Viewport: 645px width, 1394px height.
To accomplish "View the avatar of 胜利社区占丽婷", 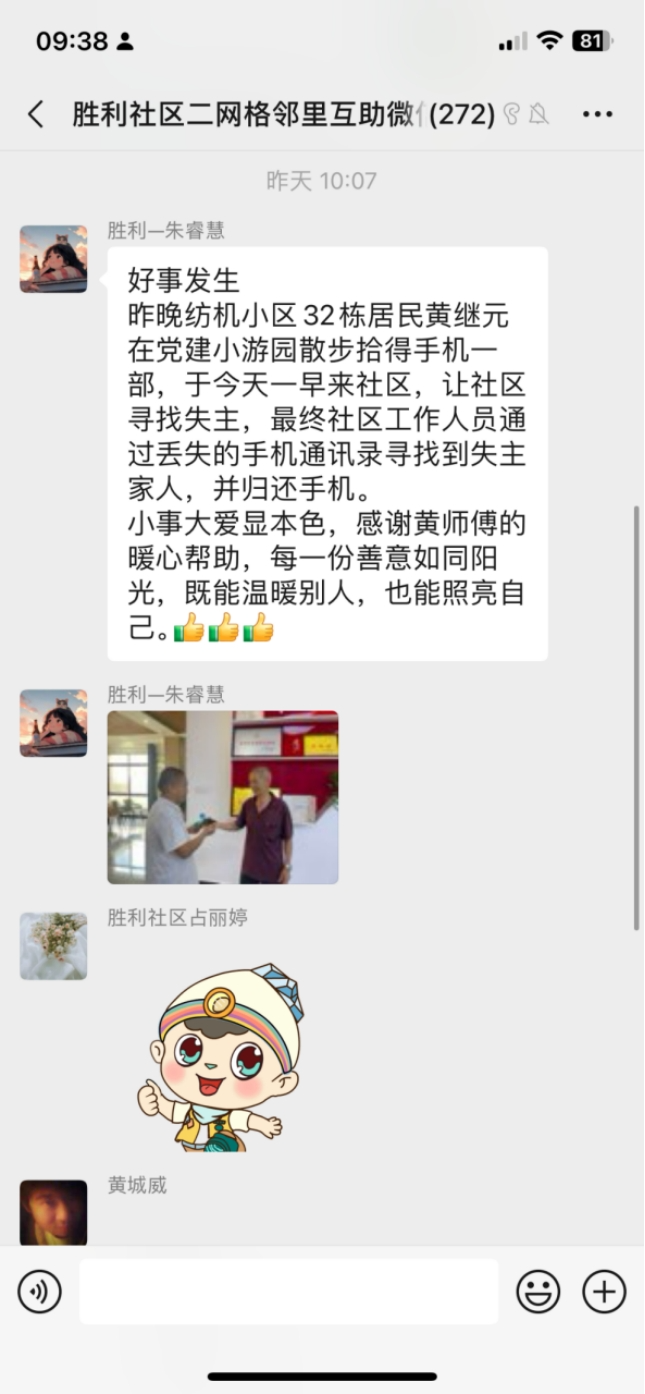I will (x=53, y=945).
